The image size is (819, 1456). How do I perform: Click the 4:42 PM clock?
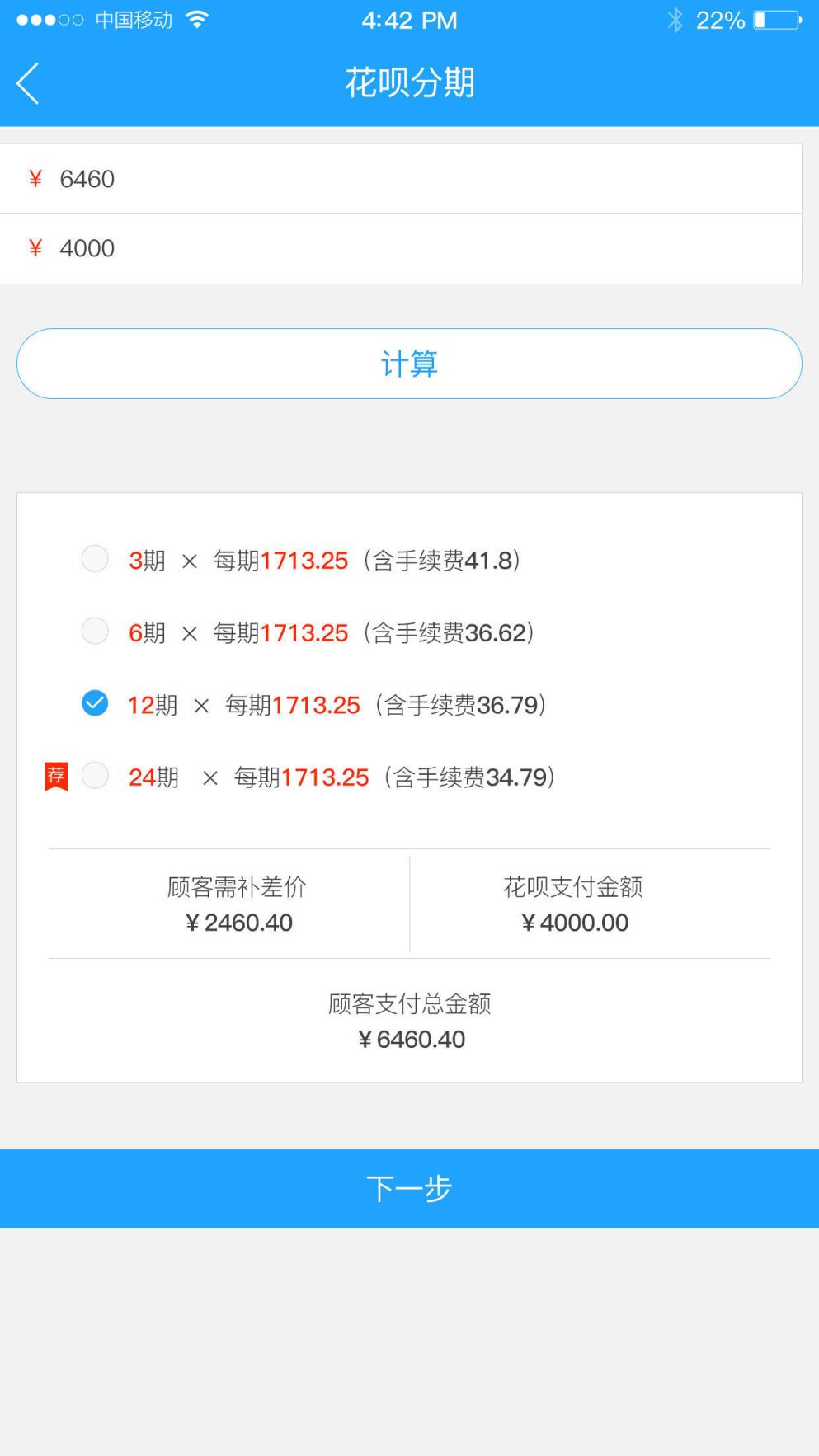pos(410,19)
